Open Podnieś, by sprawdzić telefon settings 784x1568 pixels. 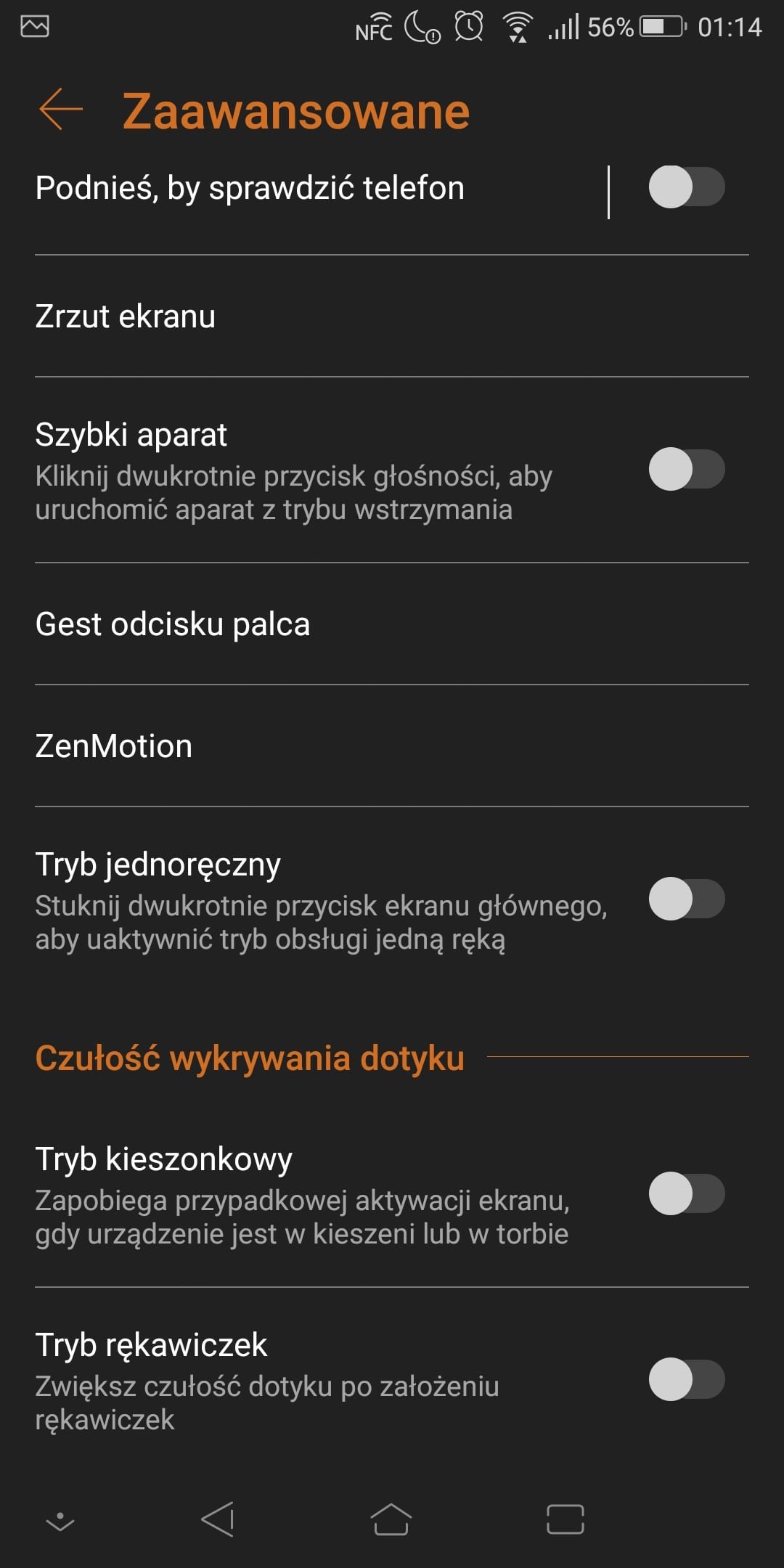click(321, 189)
